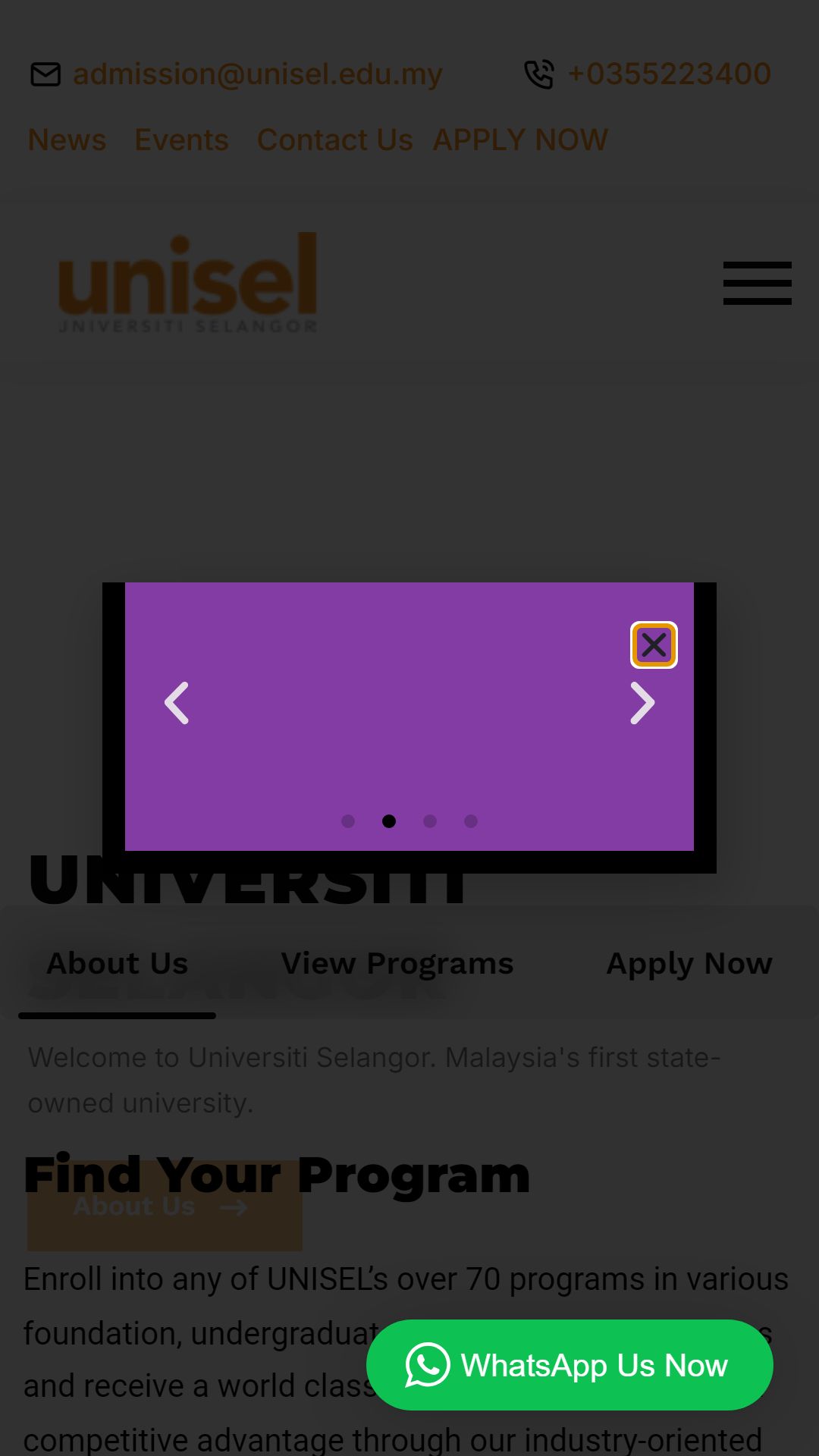The width and height of the screenshot is (819, 1456).
Task: Jump to the fourth carousel dot
Action: coord(471,821)
